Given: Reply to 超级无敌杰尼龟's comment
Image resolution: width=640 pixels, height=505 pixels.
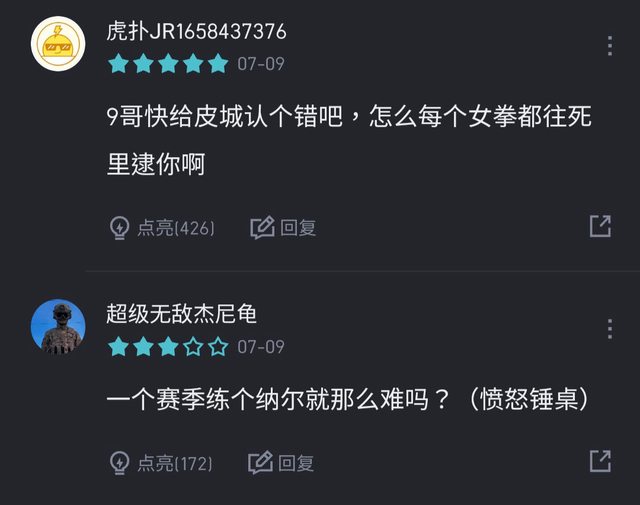Looking at the screenshot, I should (x=281, y=462).
